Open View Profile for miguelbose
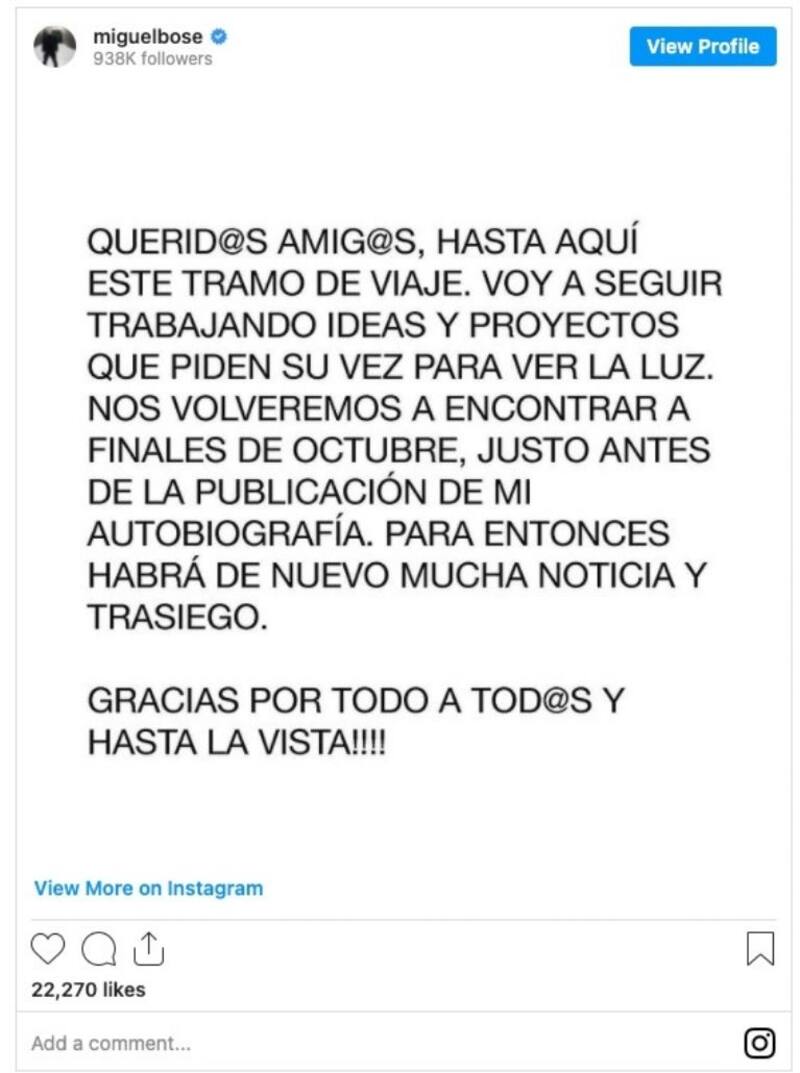 tap(702, 46)
